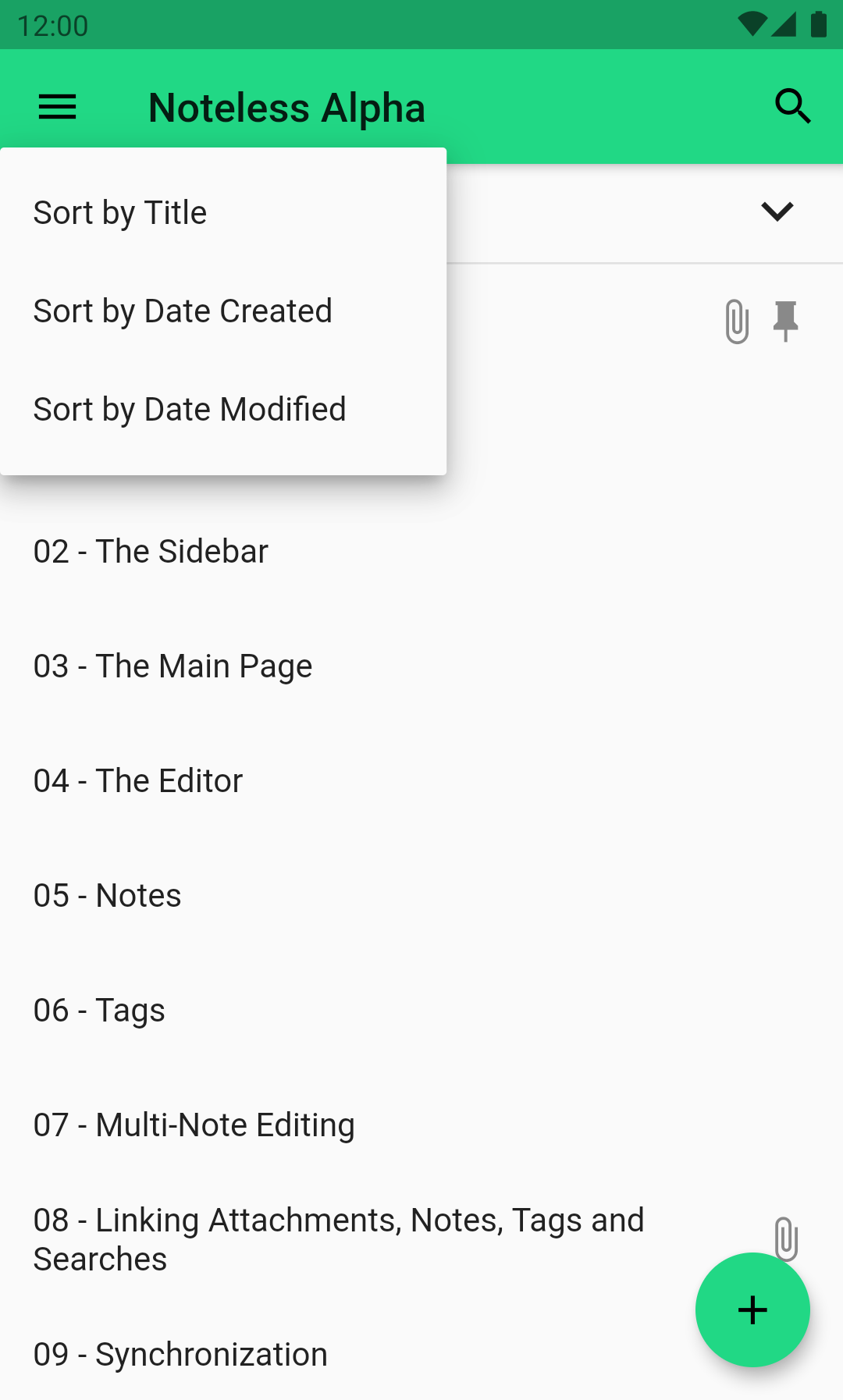Open the search icon

coord(793,107)
